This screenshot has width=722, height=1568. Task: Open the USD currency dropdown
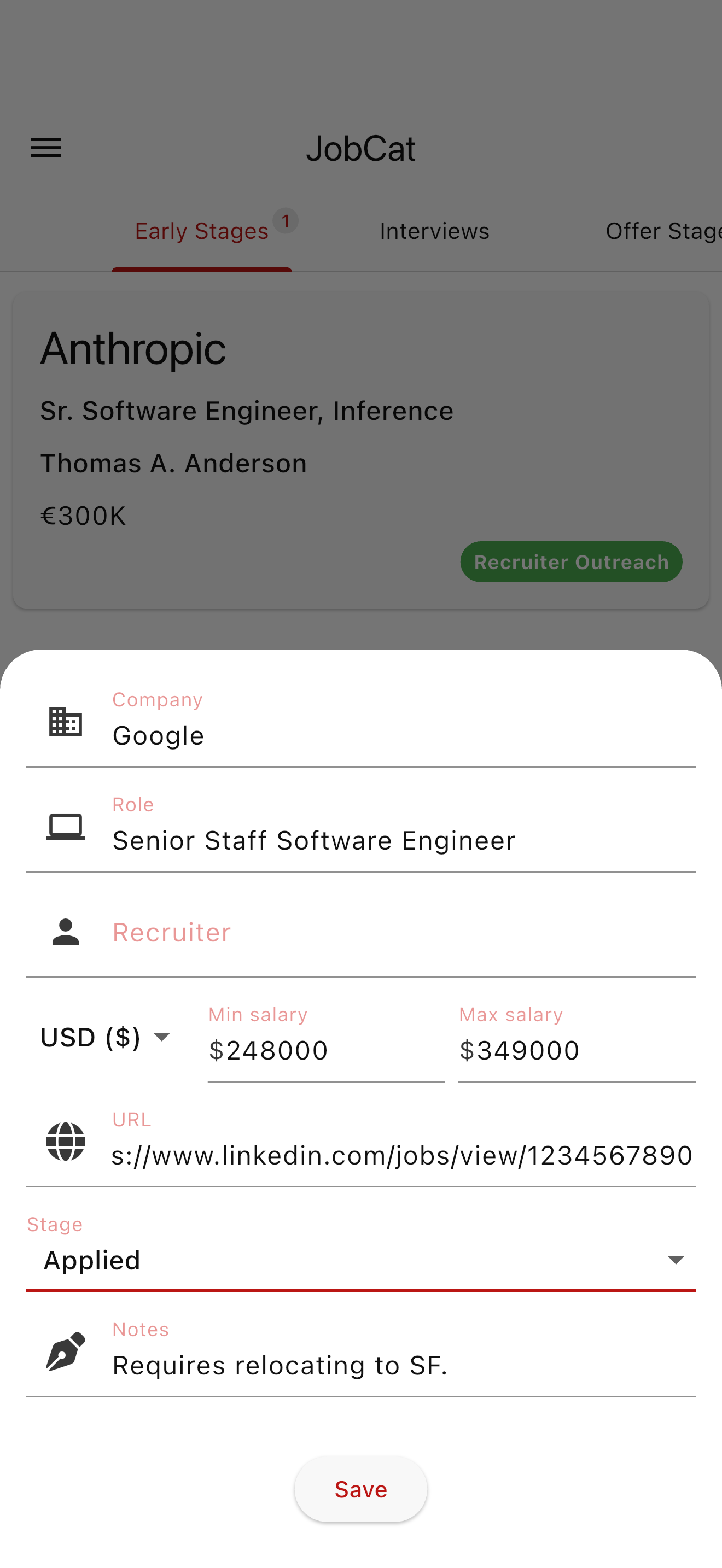[104, 1037]
